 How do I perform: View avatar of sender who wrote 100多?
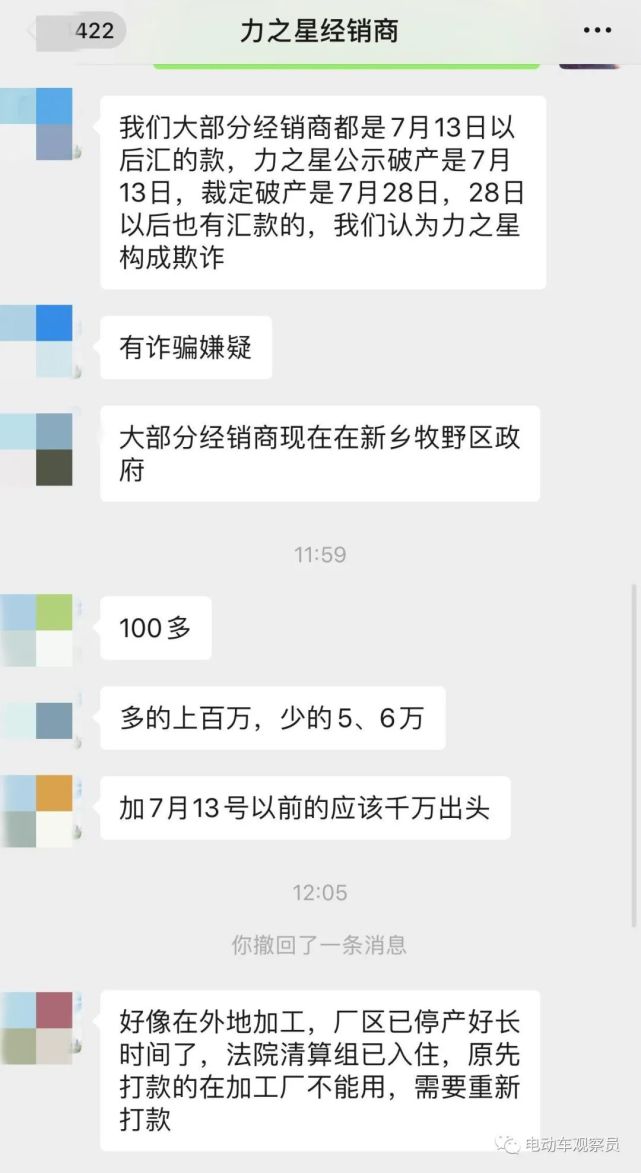coord(37,630)
